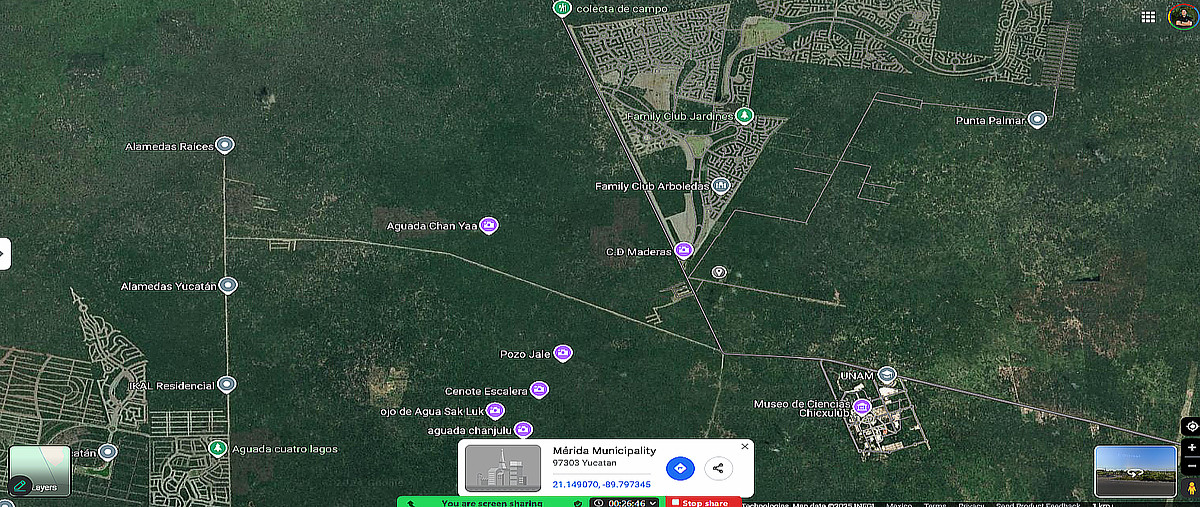1200x507 pixels.
Task: Open the Google apps grid
Action: pyautogui.click(x=1148, y=17)
